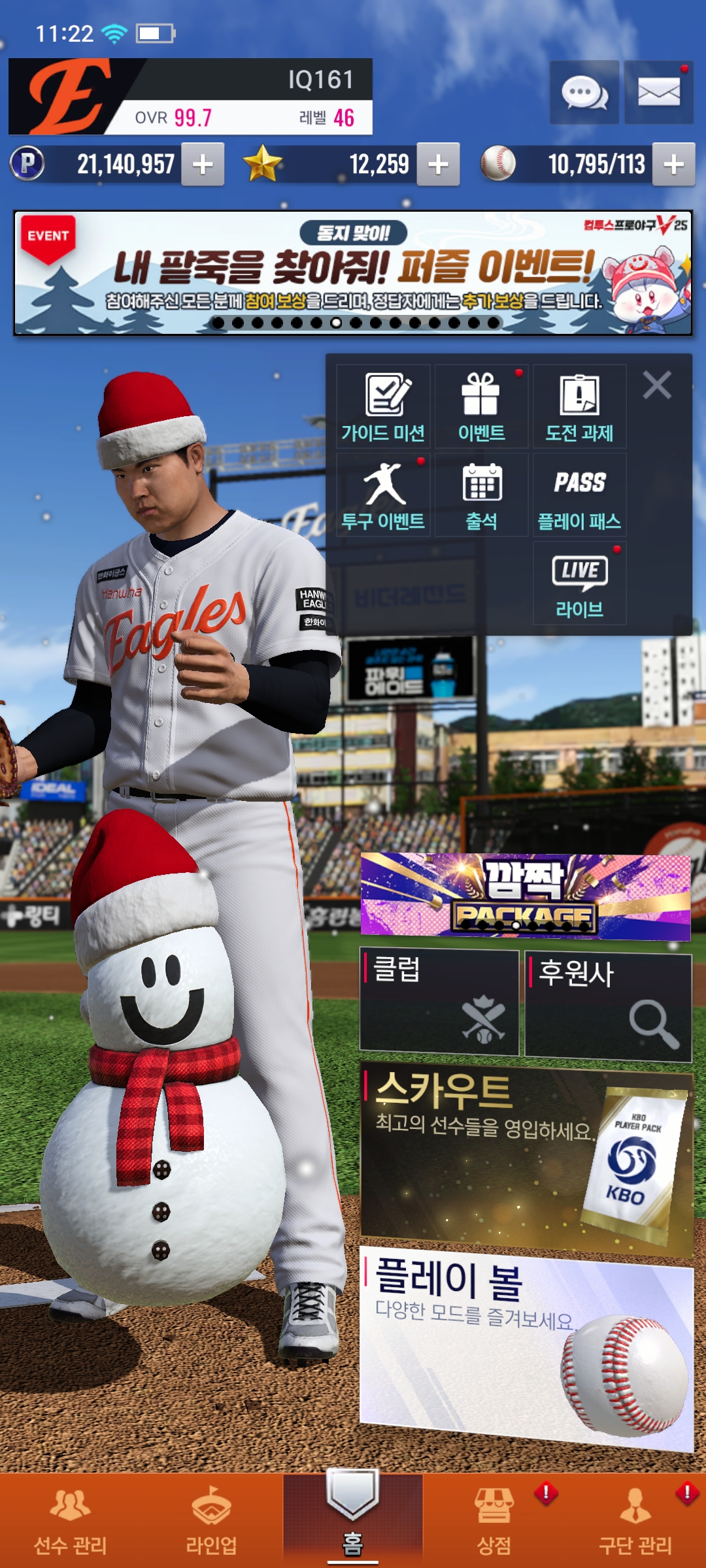706x1568 pixels.
Task: Open 가이드 미션 menu
Action: click(x=383, y=406)
